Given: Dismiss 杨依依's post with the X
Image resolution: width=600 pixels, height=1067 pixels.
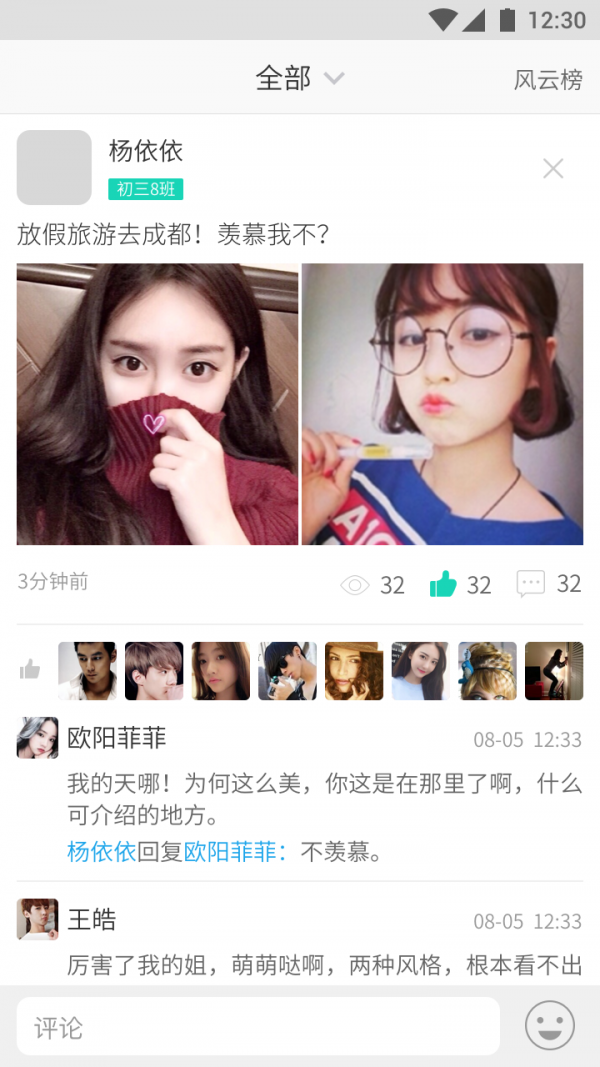Looking at the screenshot, I should point(553,169).
